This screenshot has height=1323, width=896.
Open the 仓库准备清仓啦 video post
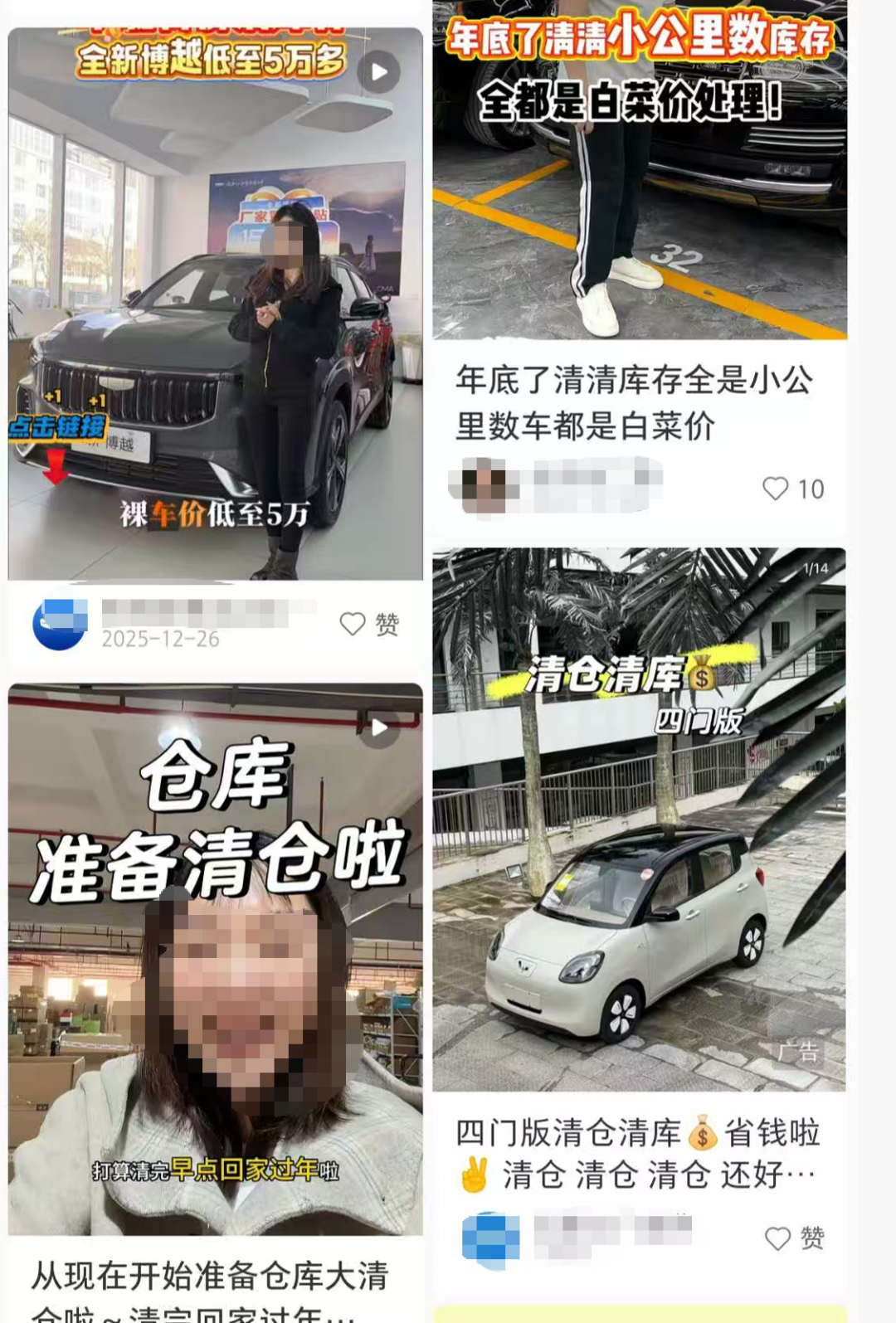click(215, 958)
